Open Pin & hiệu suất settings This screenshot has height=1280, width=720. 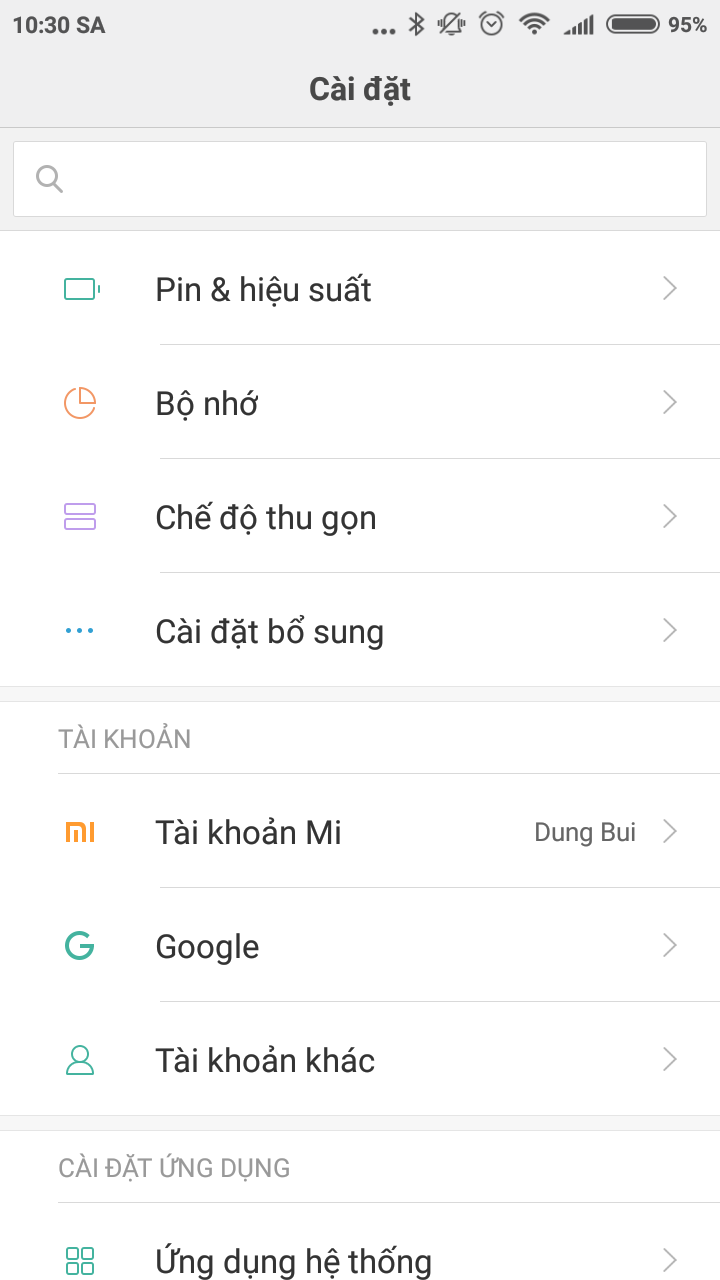[360, 289]
